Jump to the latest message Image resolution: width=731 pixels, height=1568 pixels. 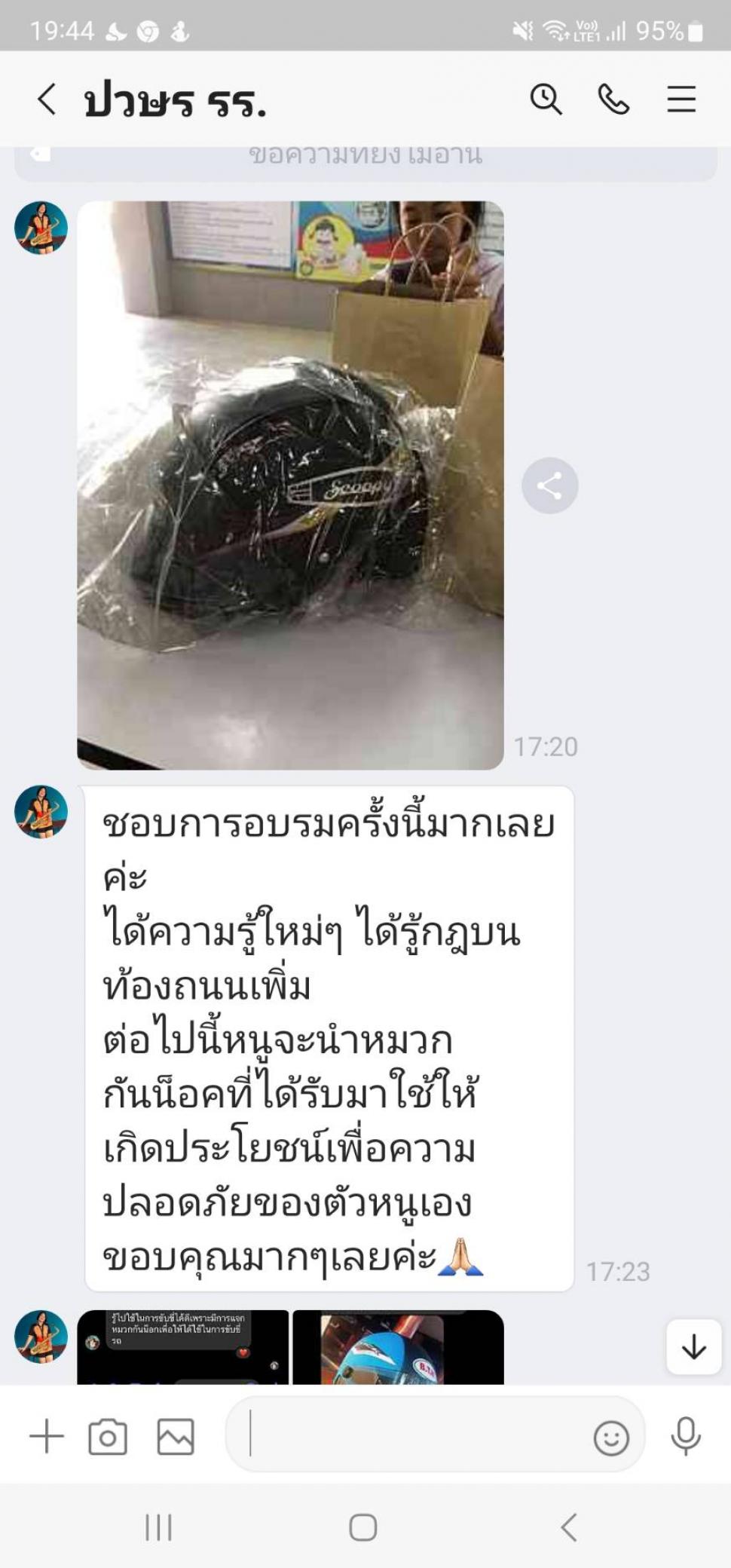(693, 1346)
